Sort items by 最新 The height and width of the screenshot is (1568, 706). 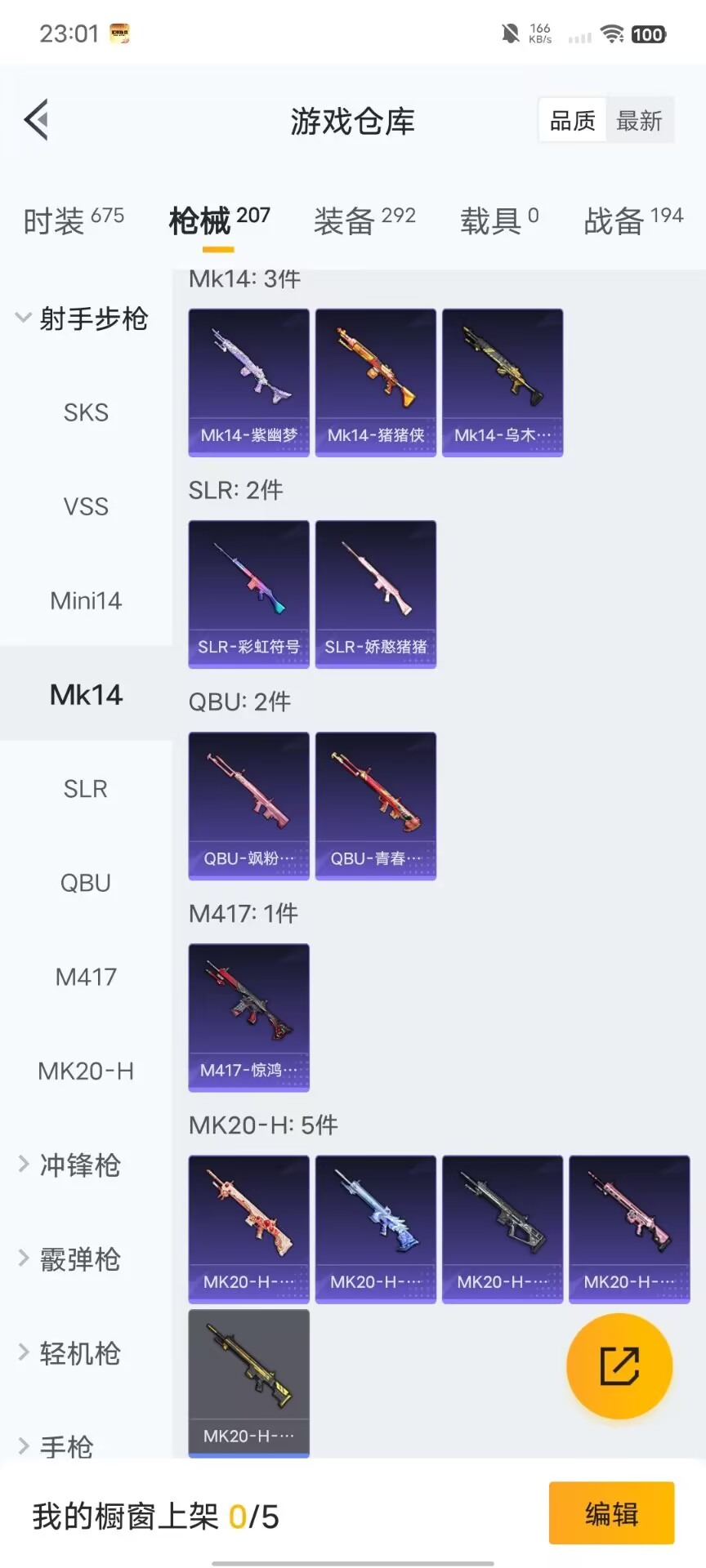click(x=639, y=121)
